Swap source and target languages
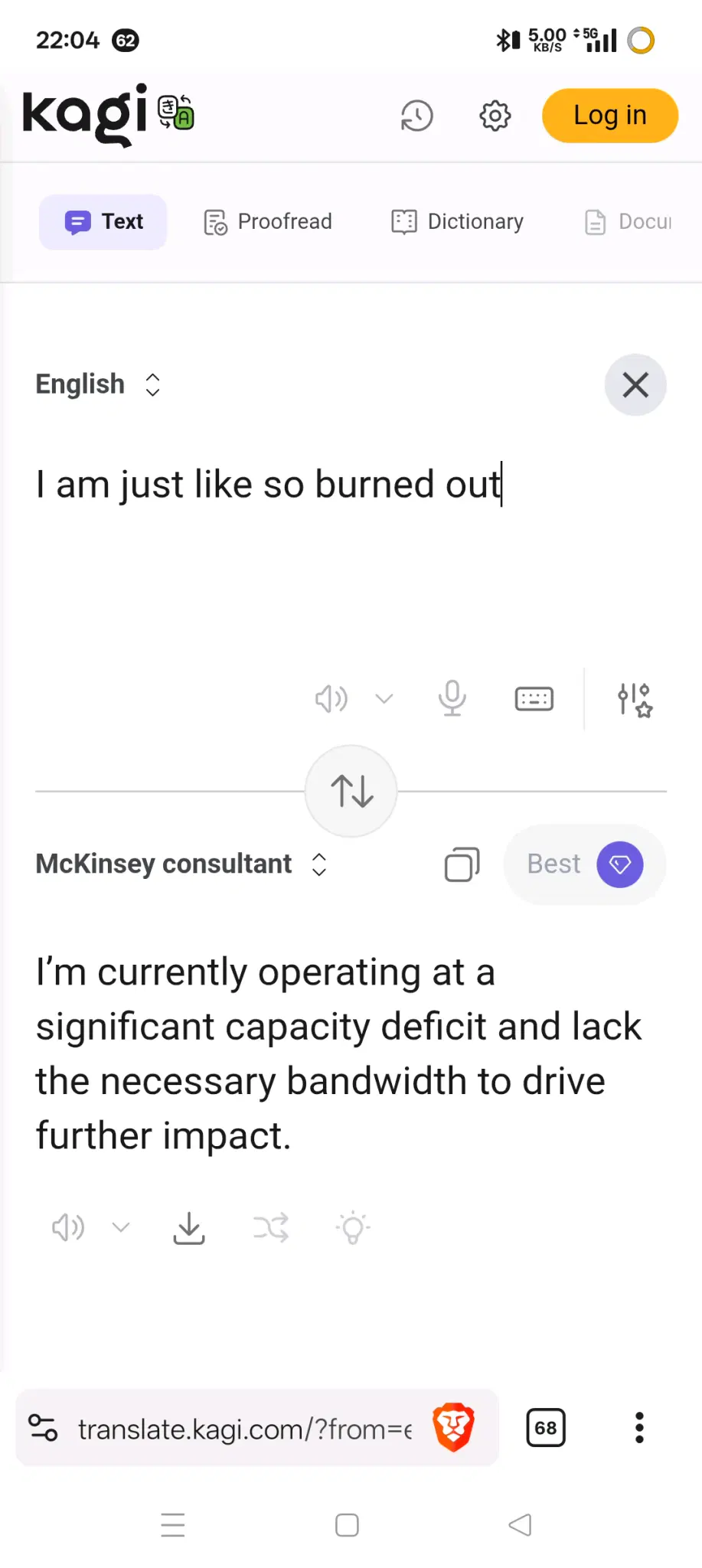This screenshot has width=702, height=1568. click(x=351, y=791)
